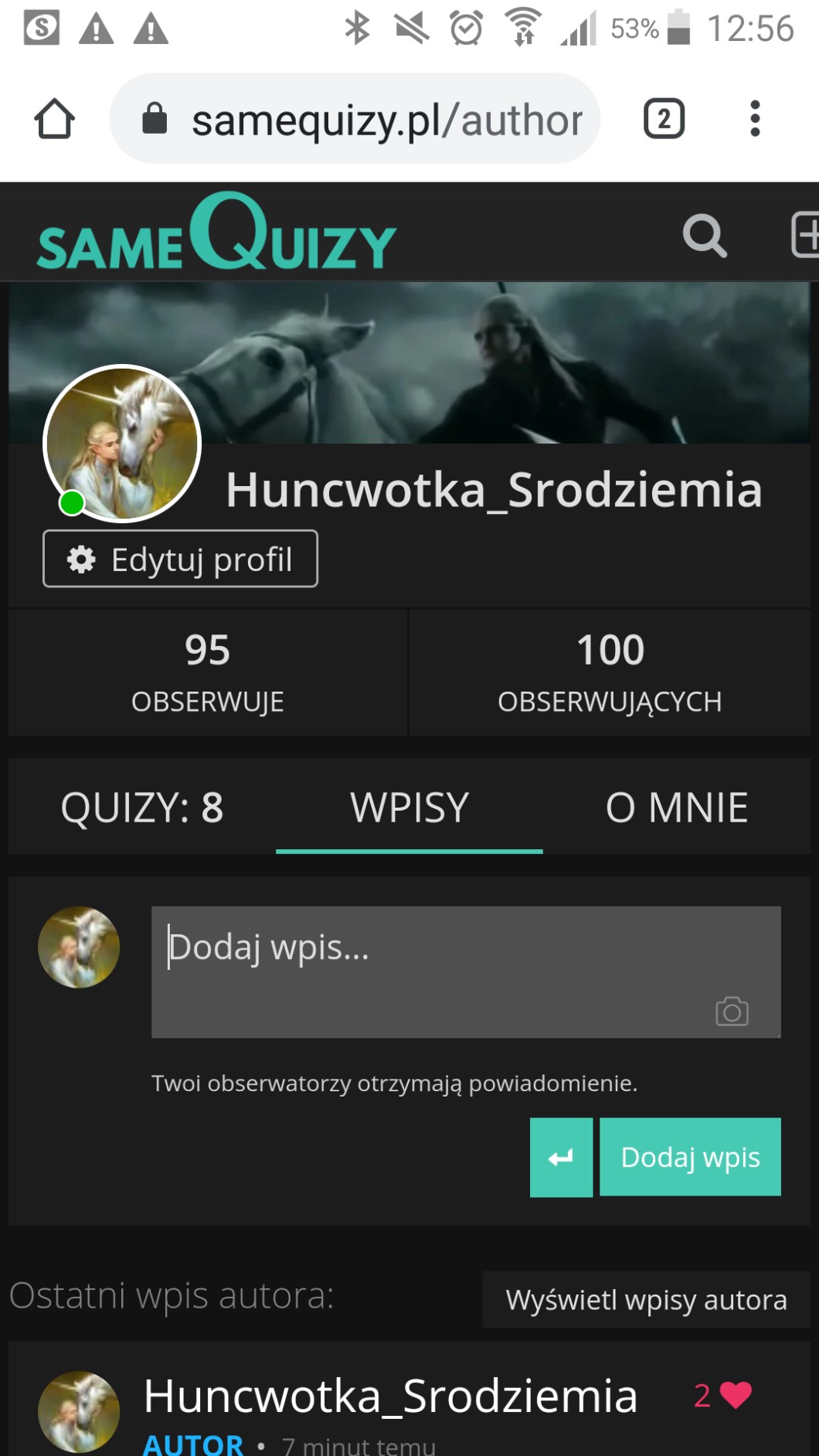The height and width of the screenshot is (1456, 819).
Task: Open Wyświetl wpisy autora
Action: pyautogui.click(x=646, y=1300)
